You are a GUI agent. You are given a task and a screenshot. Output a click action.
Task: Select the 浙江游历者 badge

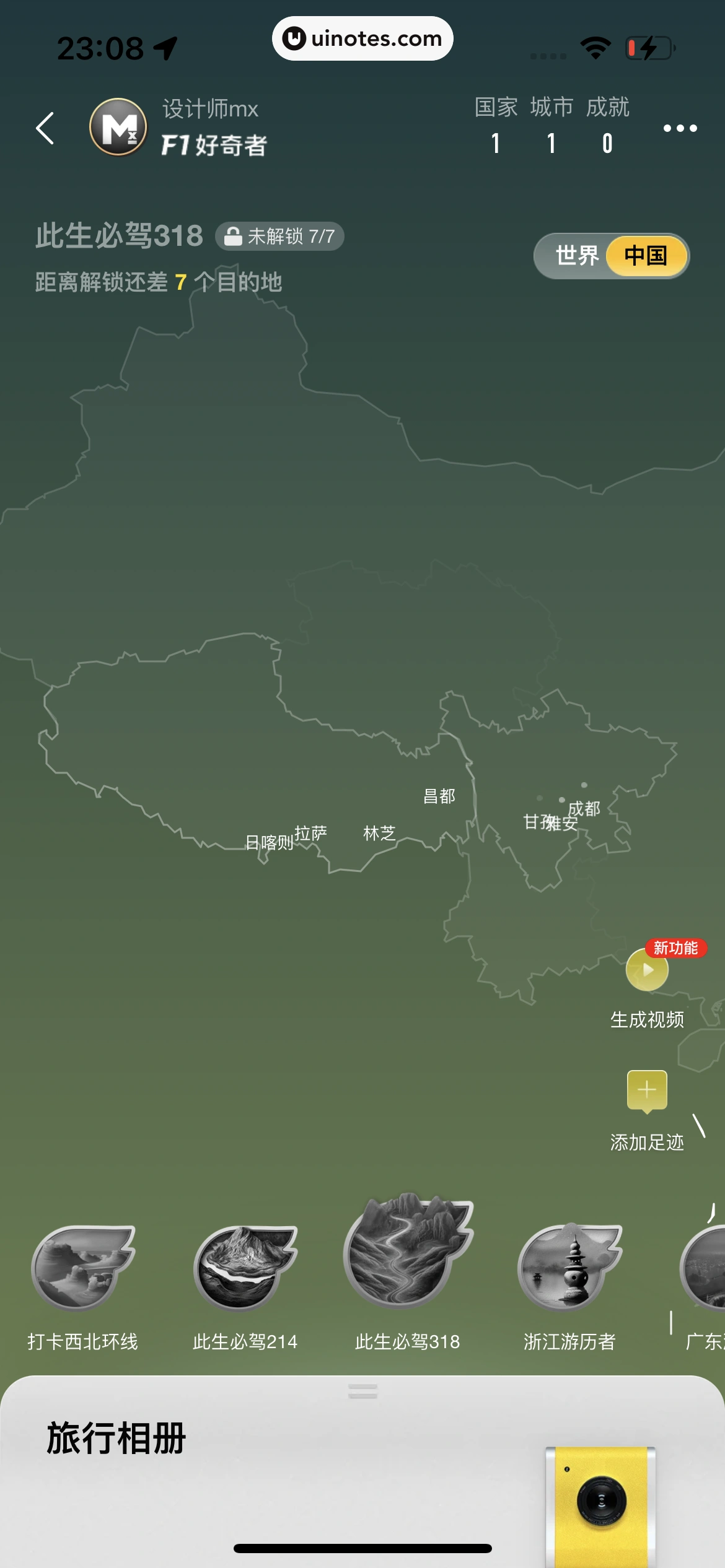(569, 1268)
